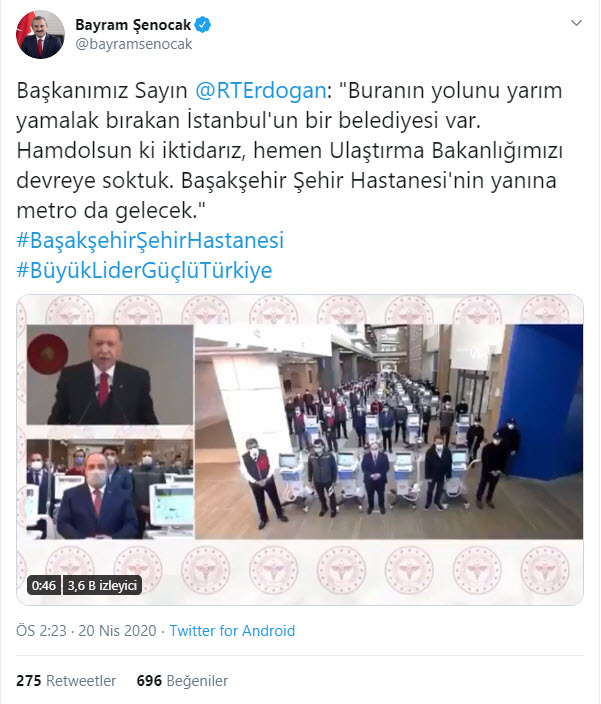Screen dimensions: 601x704
Task: Open hashtag #BüyükLiderGüçlüTürkiye
Action: pos(145,271)
